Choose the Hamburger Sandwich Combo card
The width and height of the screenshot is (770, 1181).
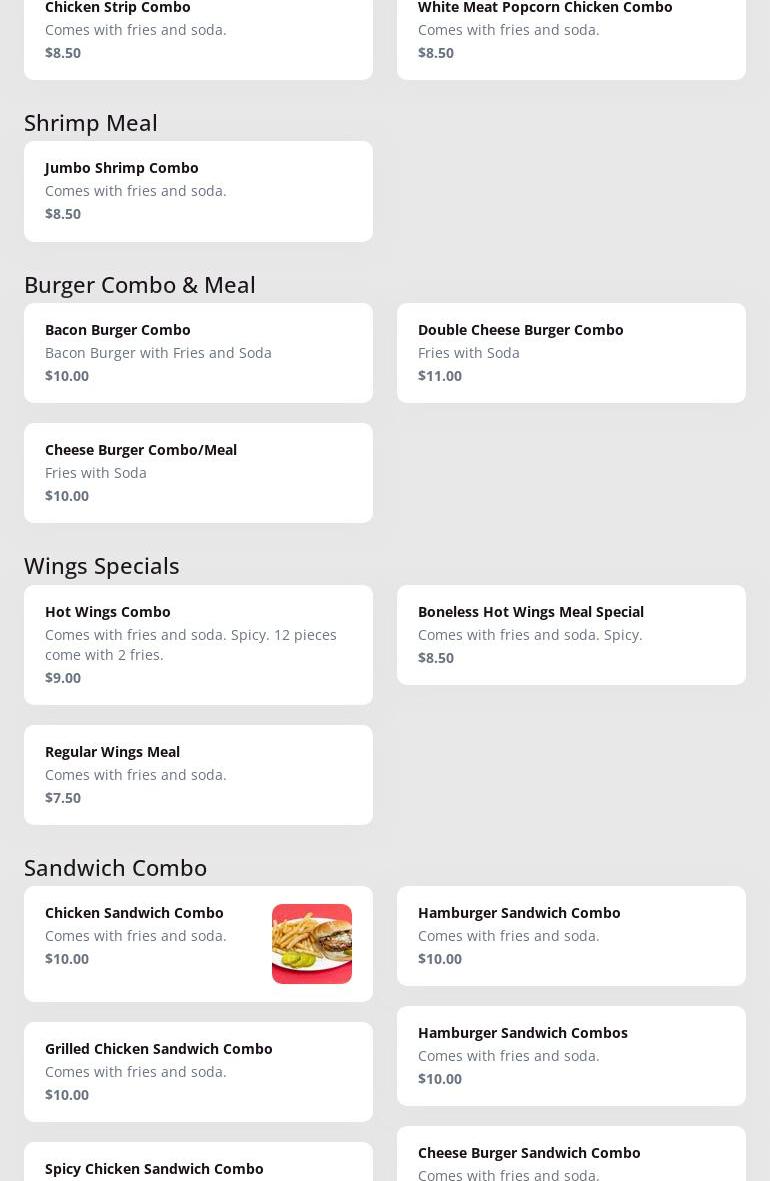(571, 936)
